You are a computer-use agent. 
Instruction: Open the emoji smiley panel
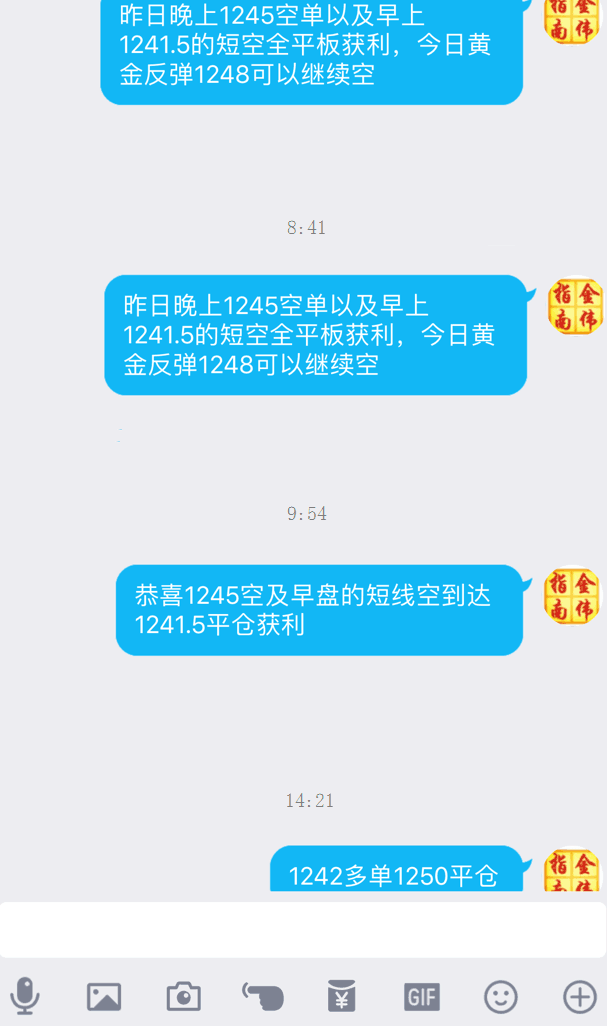tap(501, 996)
